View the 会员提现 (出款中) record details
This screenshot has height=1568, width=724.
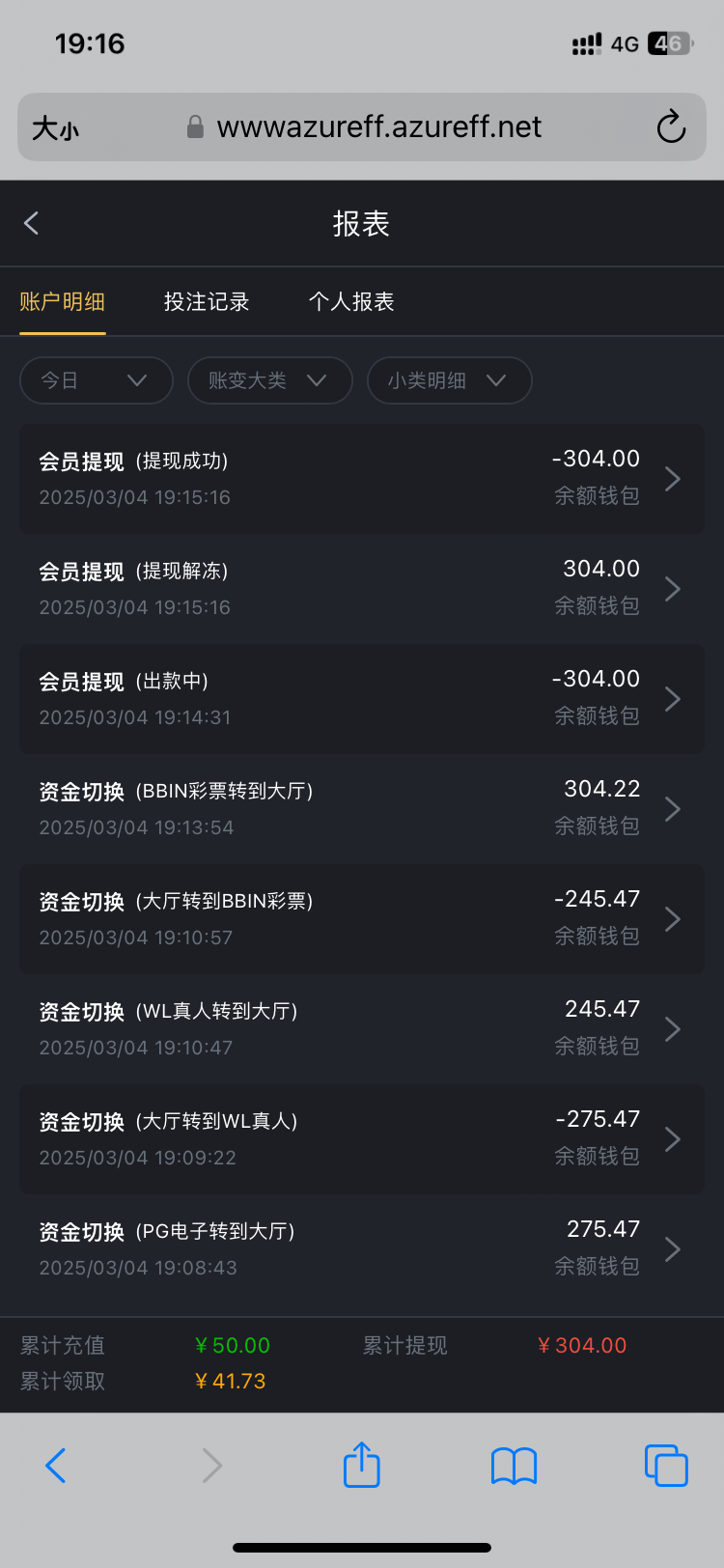tap(361, 699)
